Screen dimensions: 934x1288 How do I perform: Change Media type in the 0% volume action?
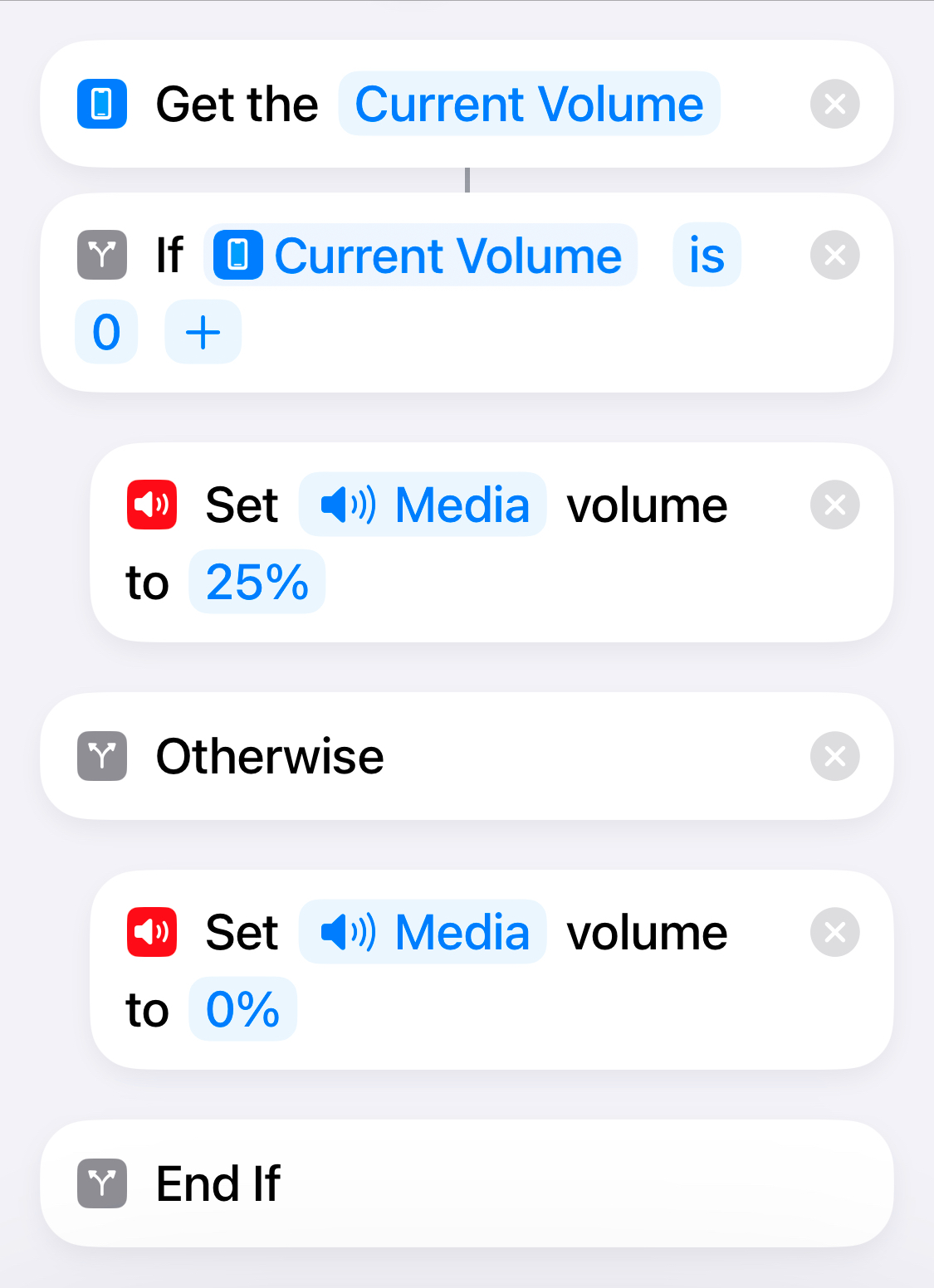[423, 932]
